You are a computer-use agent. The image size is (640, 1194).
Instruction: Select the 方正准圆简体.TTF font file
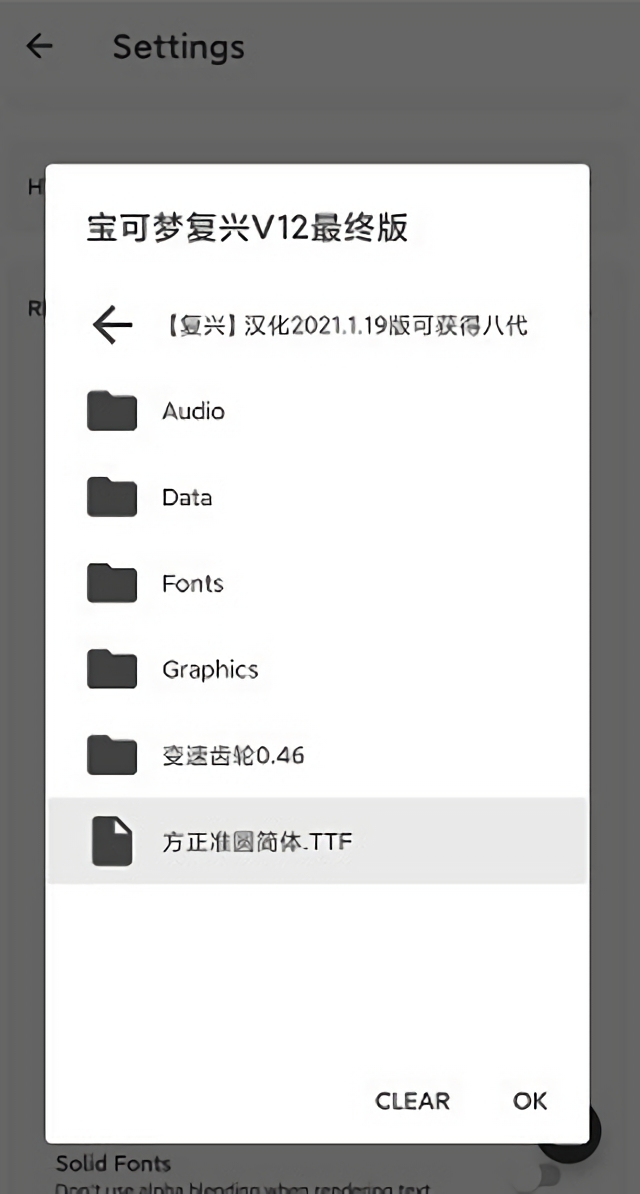coord(317,841)
